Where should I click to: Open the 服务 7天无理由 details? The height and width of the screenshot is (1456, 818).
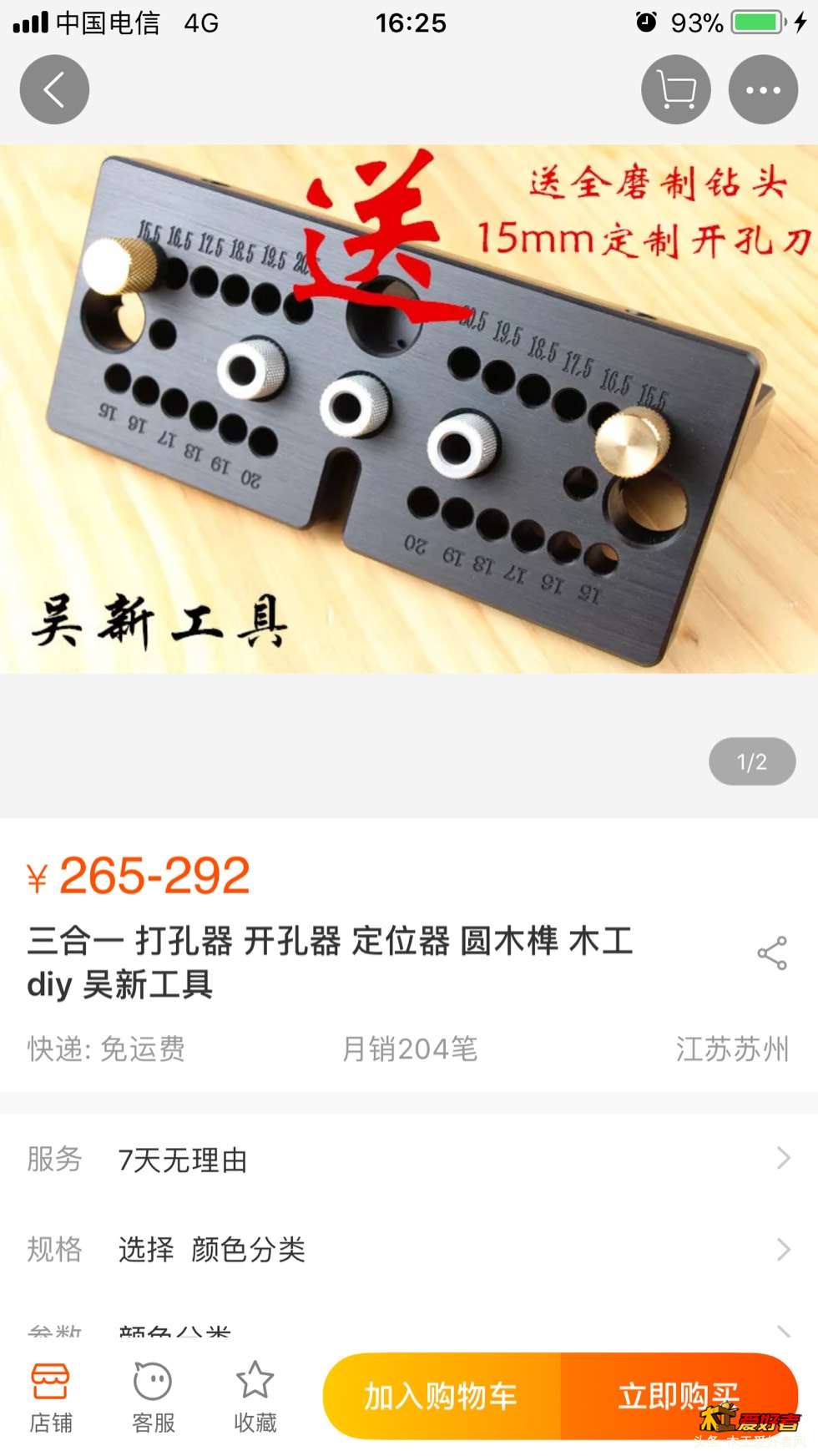(x=409, y=1159)
